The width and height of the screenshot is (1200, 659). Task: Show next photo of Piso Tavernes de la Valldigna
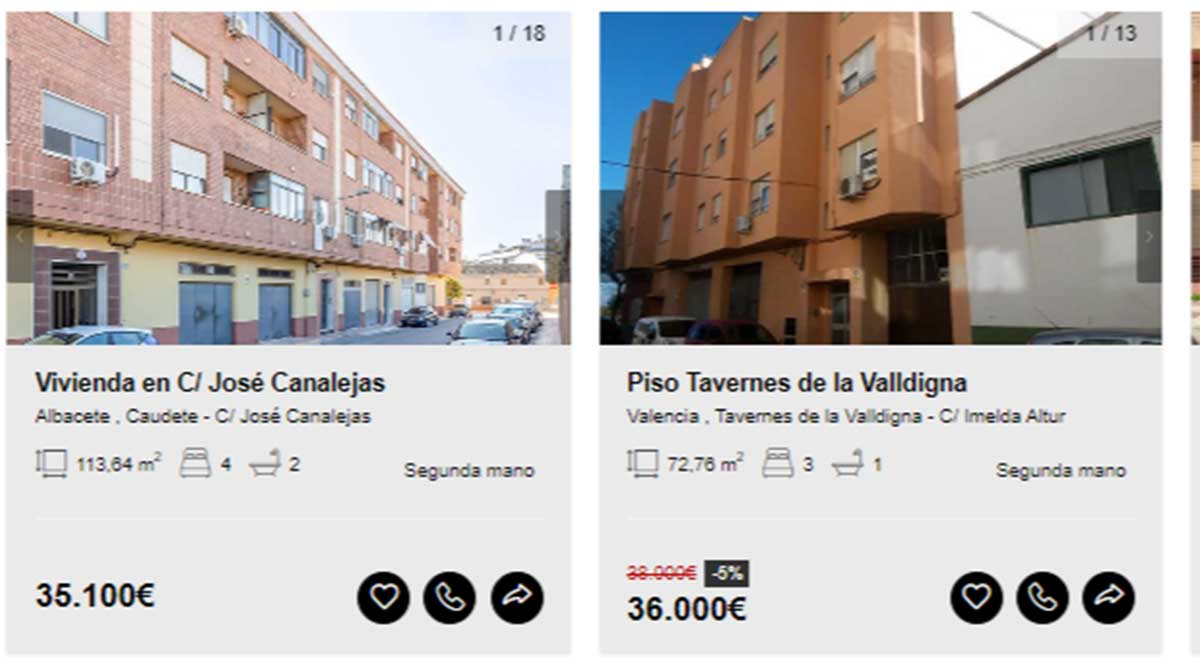[x=1148, y=237]
